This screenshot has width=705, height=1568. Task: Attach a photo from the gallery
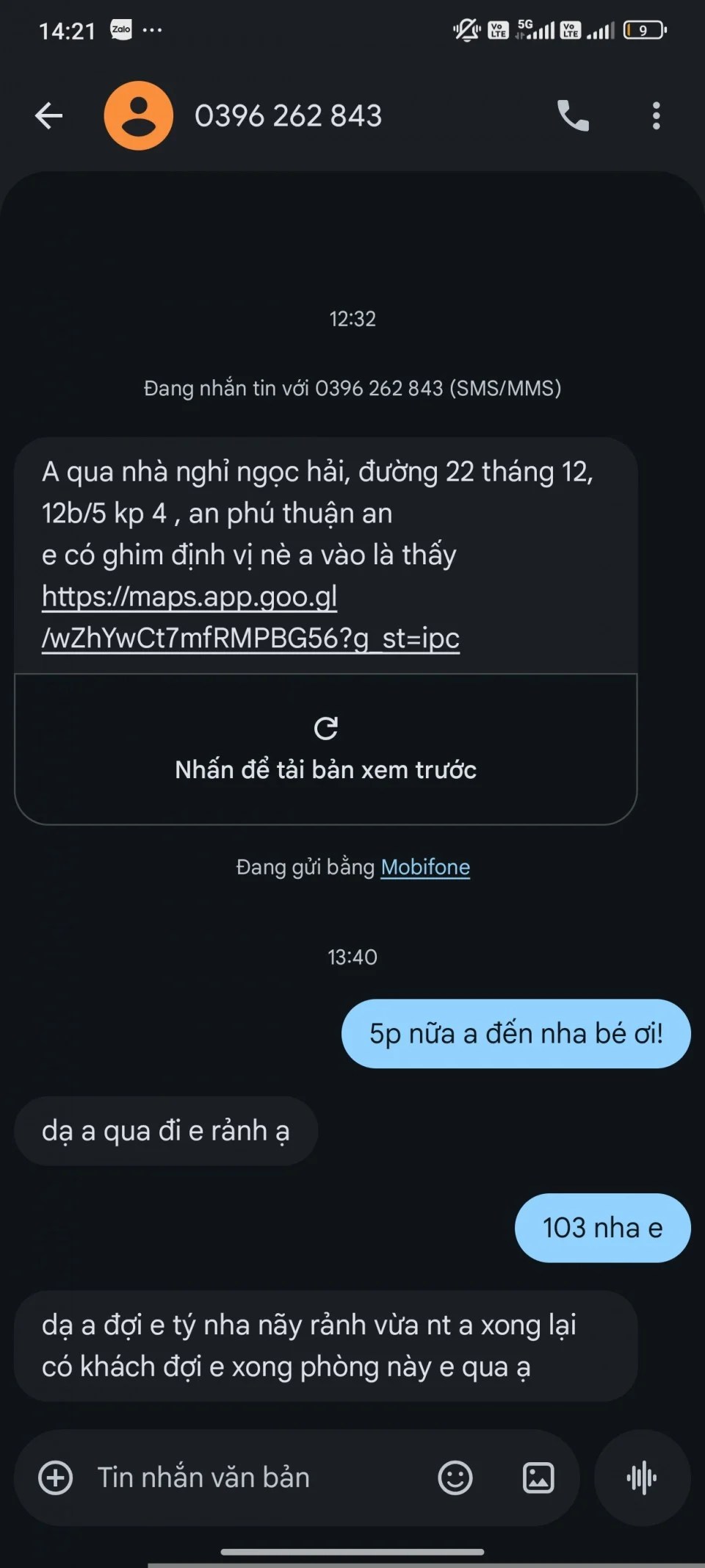(538, 1478)
